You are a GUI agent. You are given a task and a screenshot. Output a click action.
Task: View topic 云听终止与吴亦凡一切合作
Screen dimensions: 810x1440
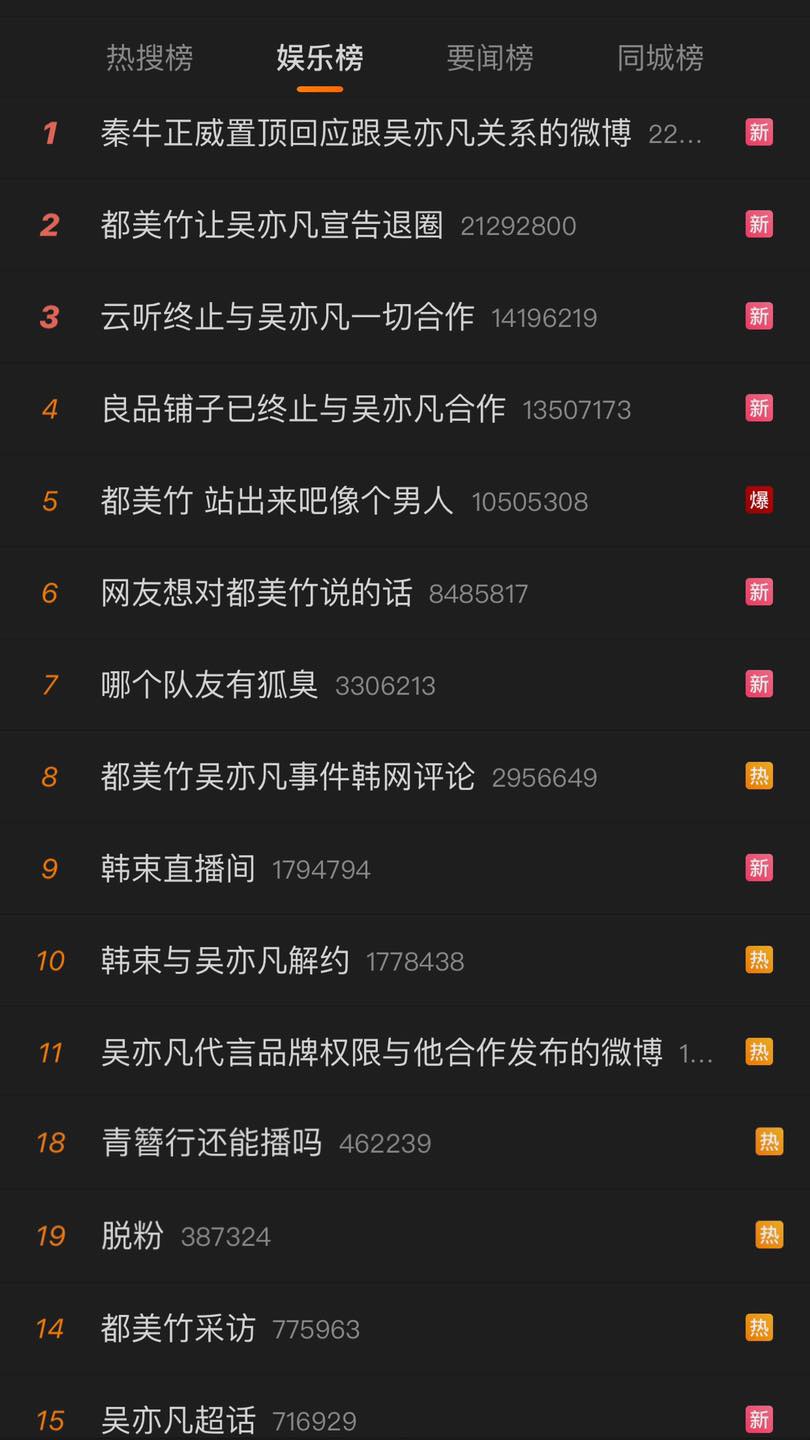287,317
